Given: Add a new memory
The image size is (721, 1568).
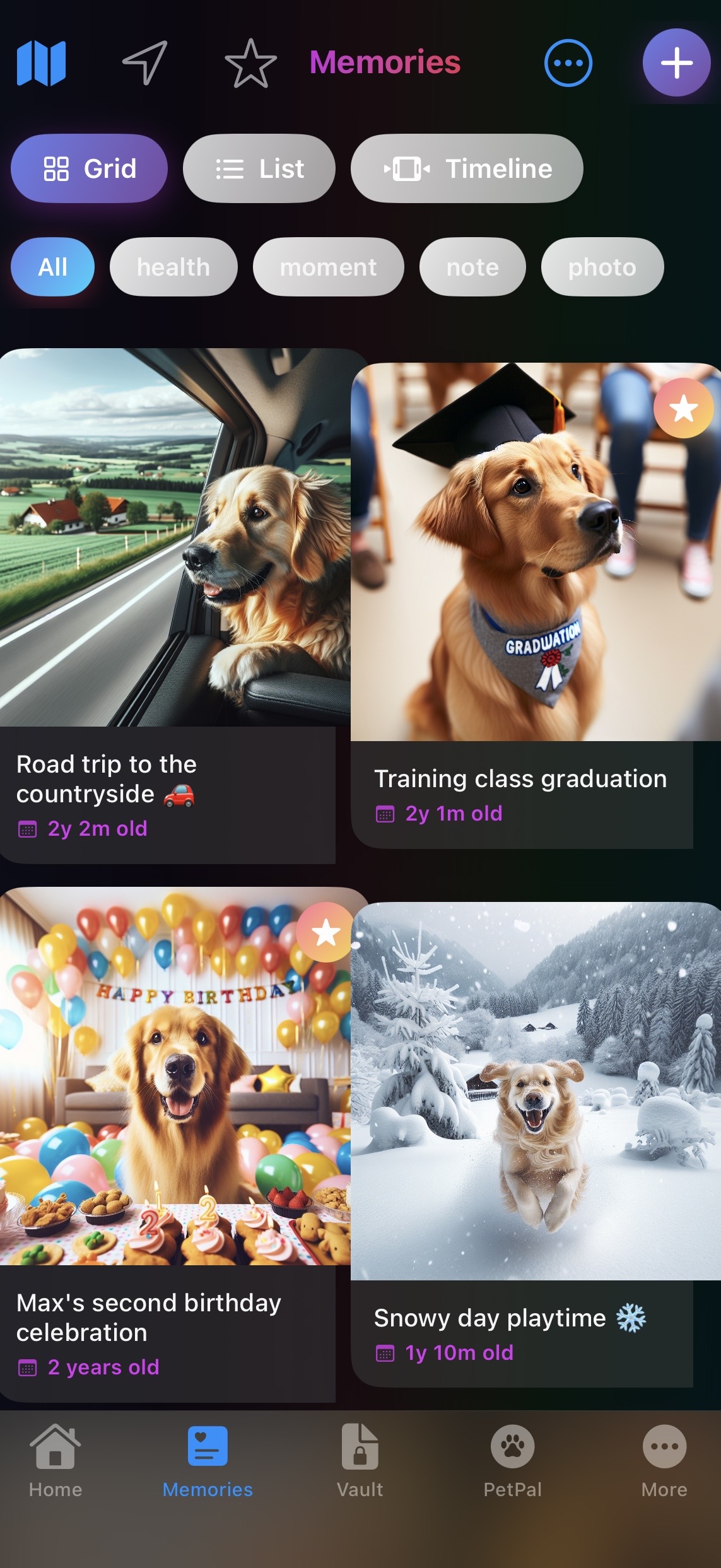Looking at the screenshot, I should (676, 63).
